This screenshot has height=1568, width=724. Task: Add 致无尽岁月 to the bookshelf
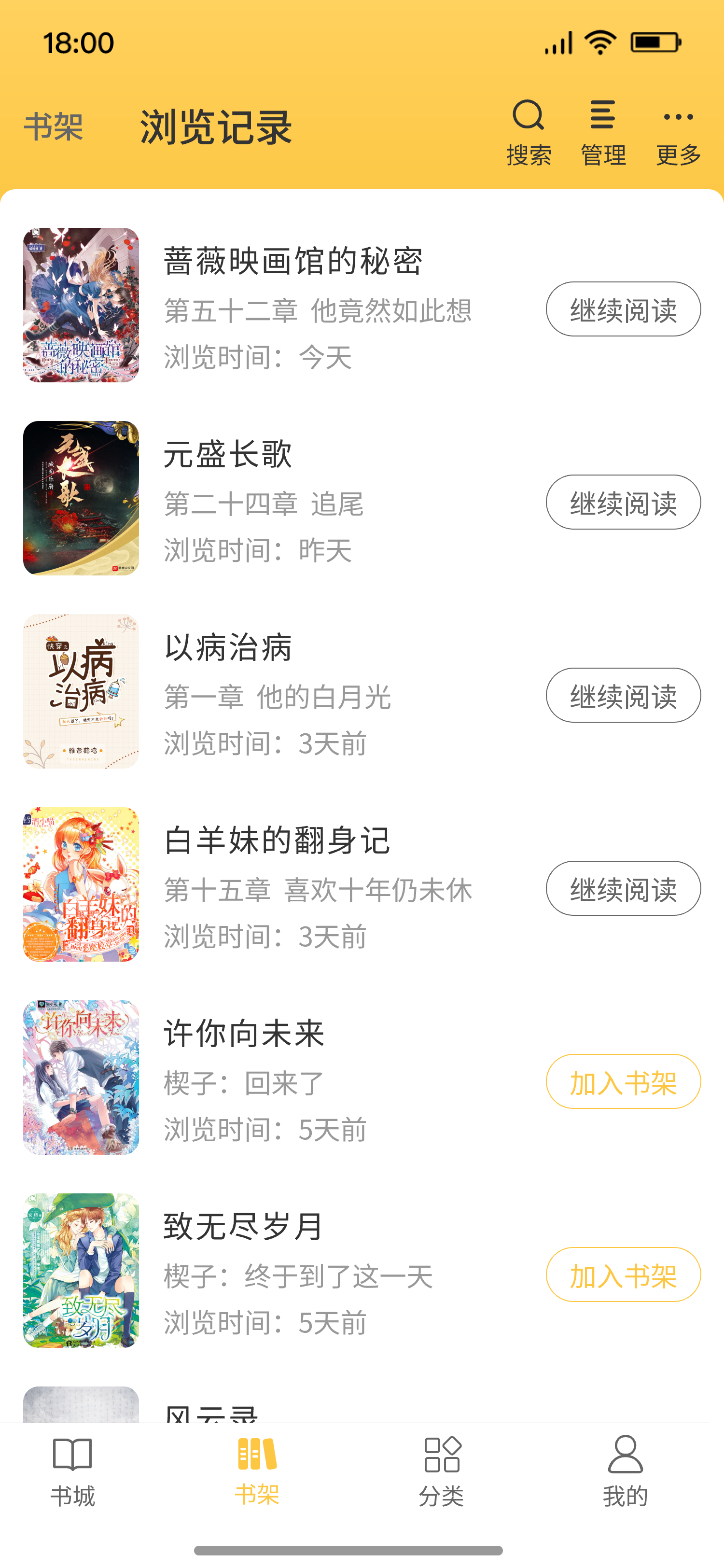click(x=623, y=1274)
